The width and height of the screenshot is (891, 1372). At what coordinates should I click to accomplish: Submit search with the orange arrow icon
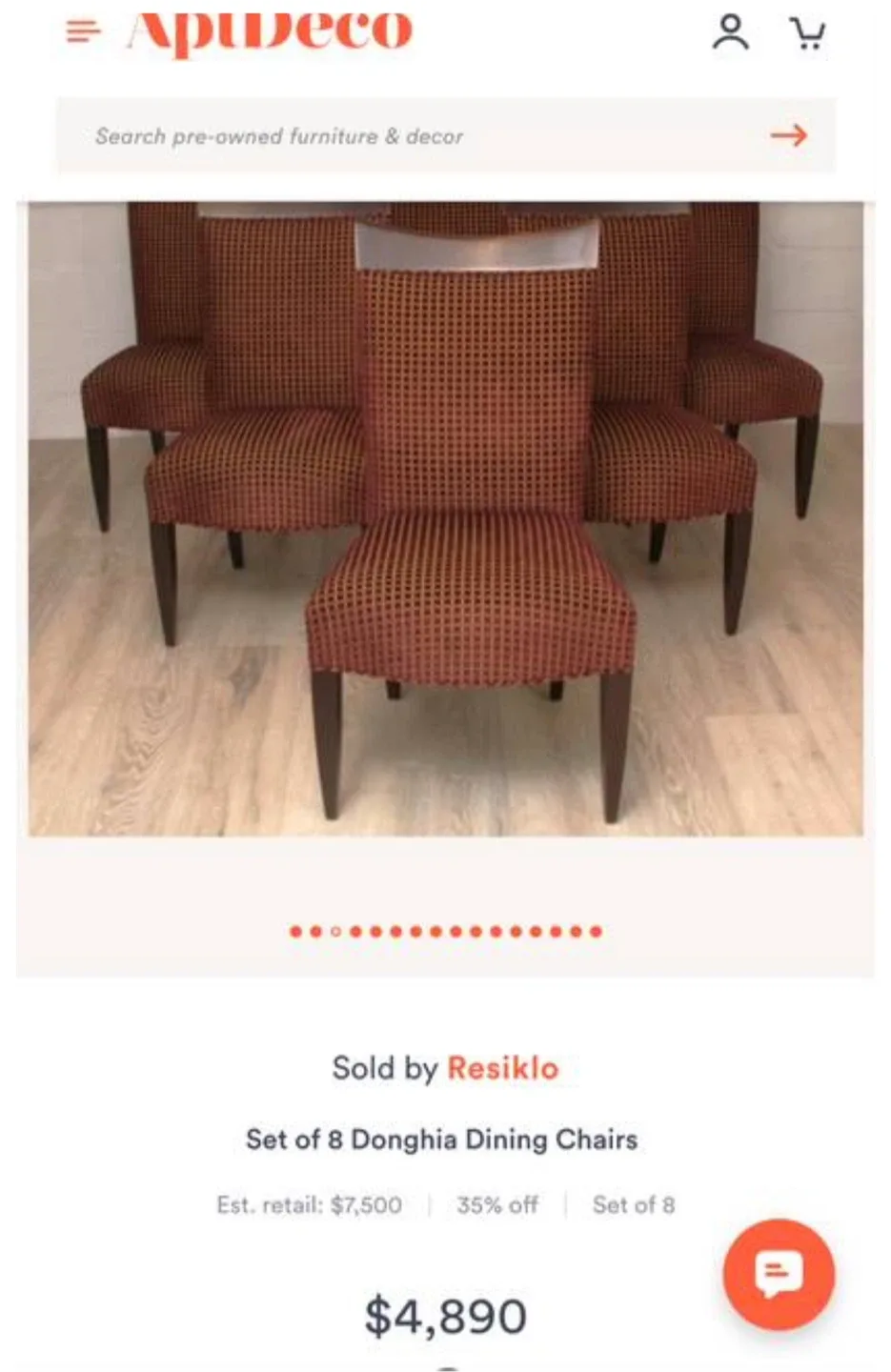788,135
